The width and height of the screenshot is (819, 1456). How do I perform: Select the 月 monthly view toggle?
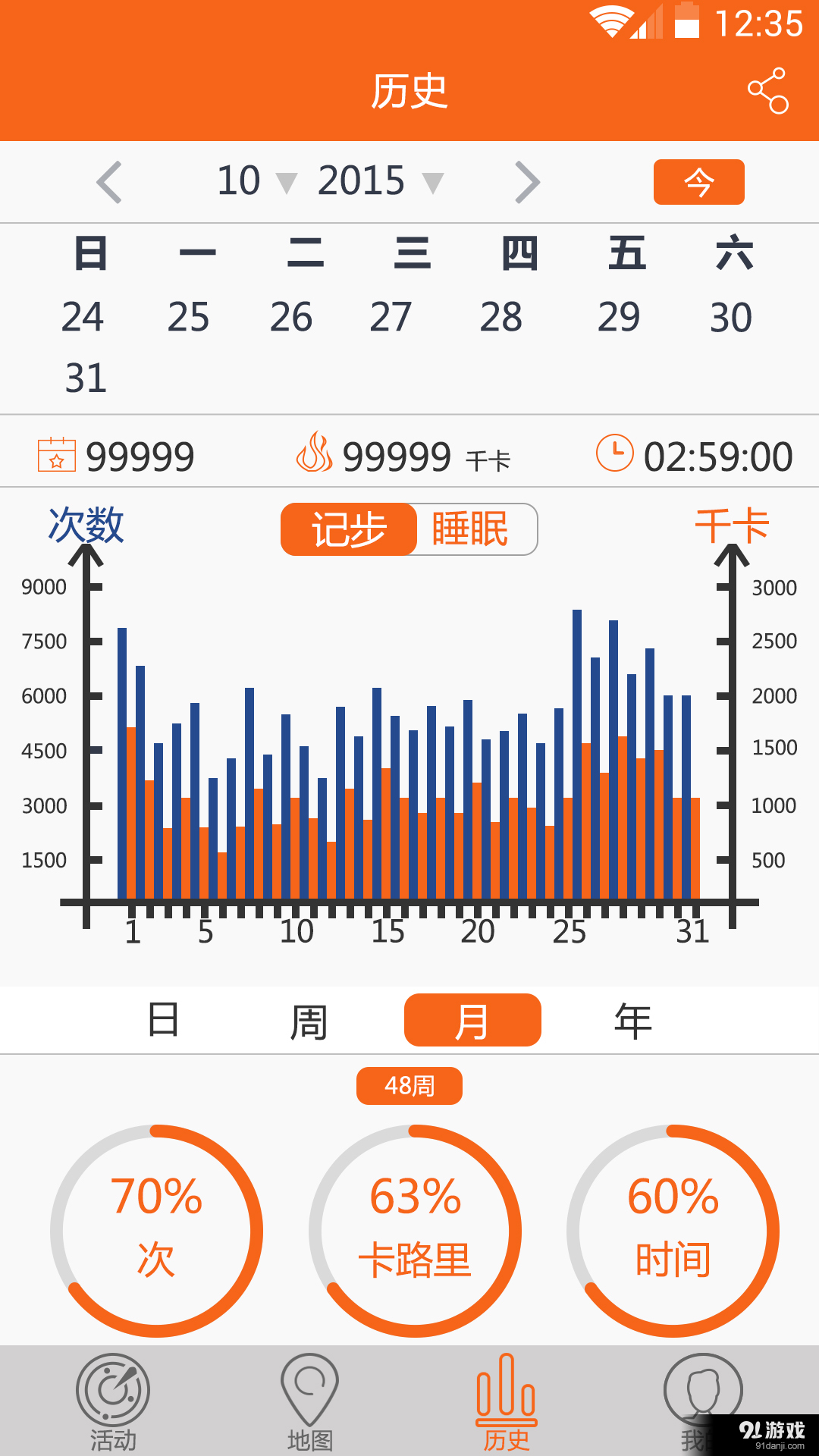coord(472,1021)
